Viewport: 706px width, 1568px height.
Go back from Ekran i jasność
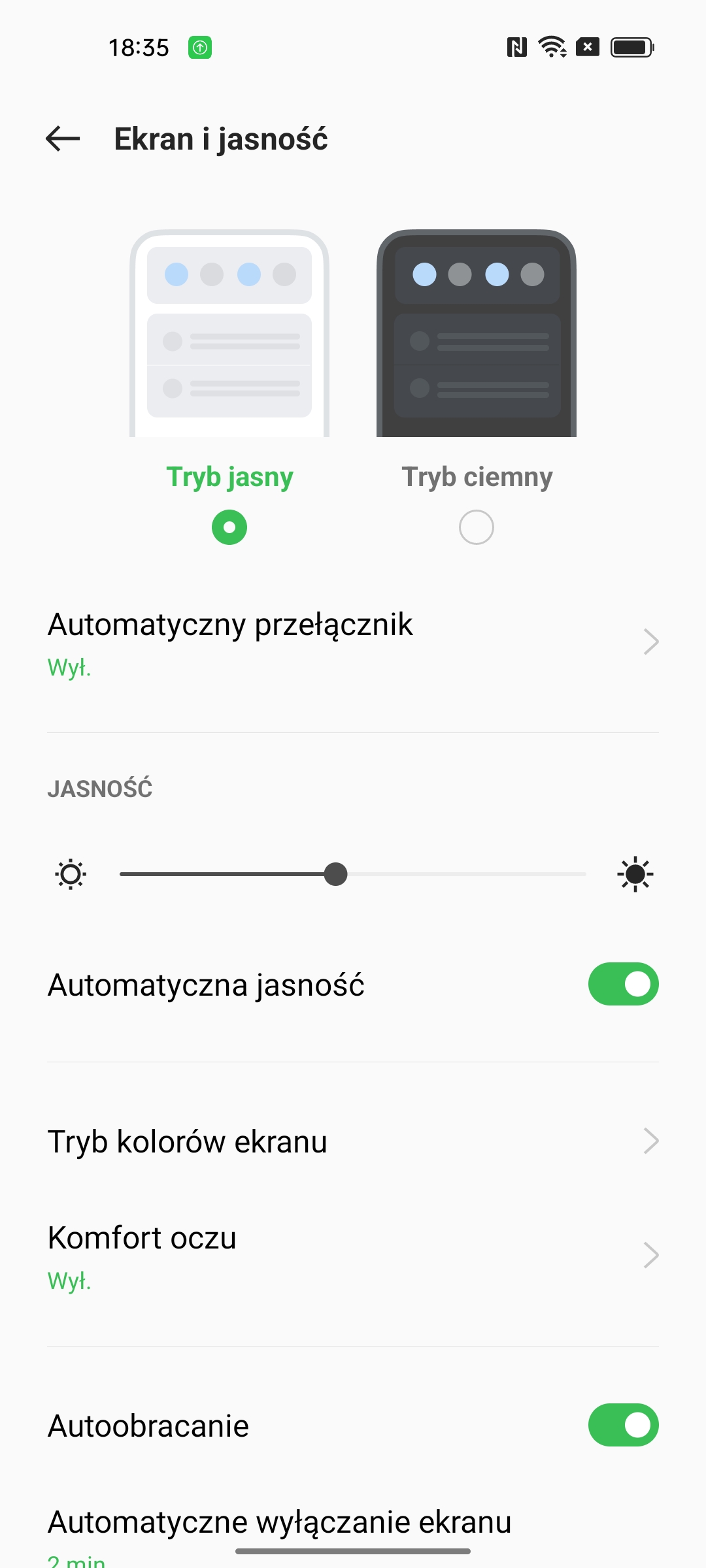coord(63,139)
